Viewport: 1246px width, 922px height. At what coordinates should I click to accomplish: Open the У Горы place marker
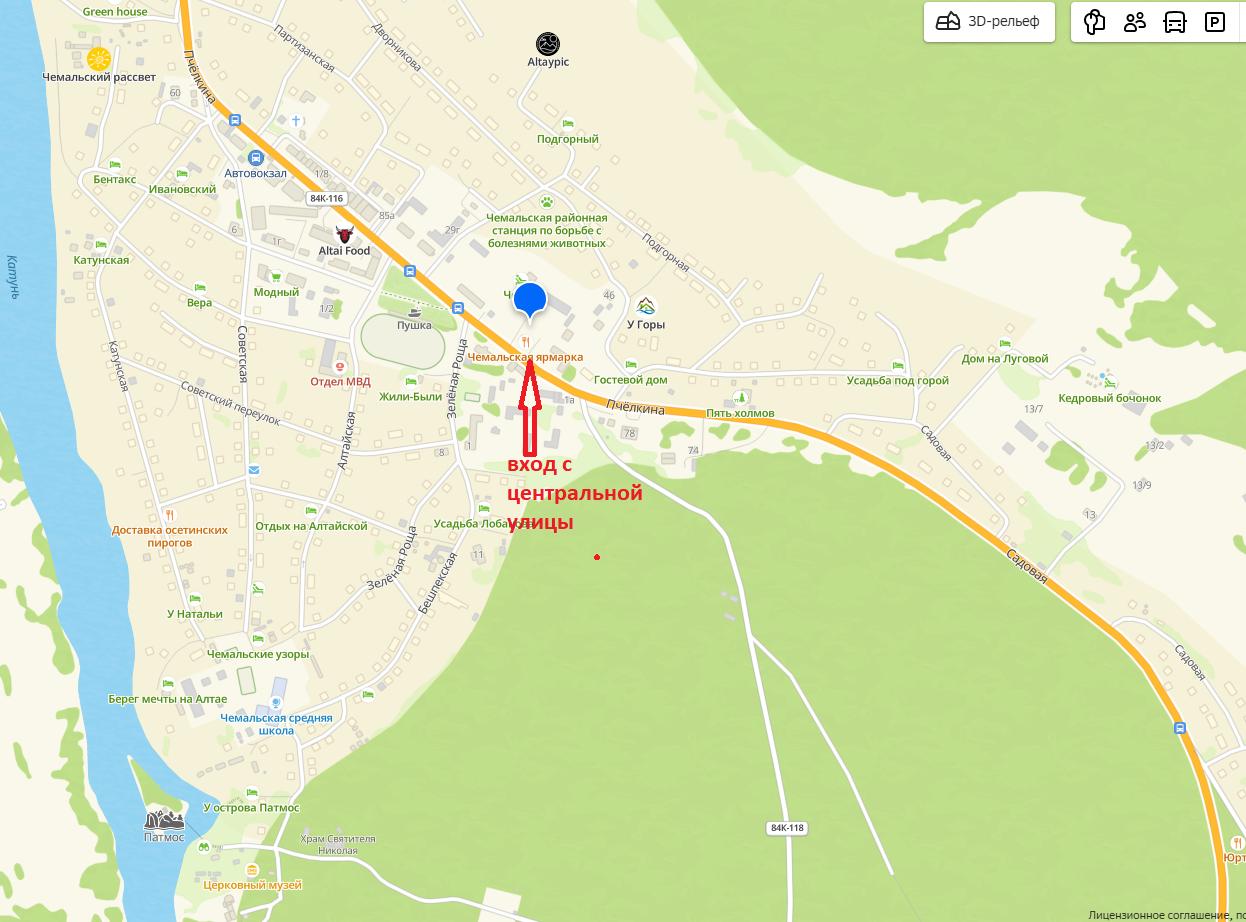[x=646, y=307]
